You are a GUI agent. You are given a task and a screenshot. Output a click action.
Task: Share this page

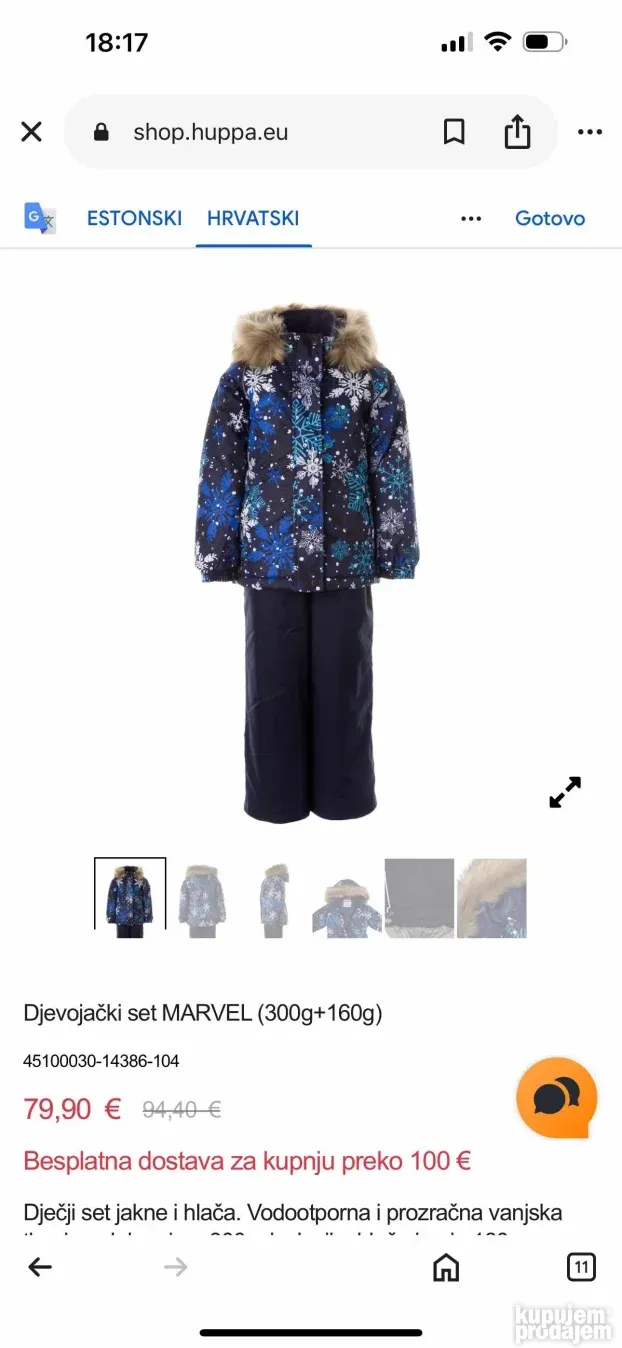[x=517, y=132]
